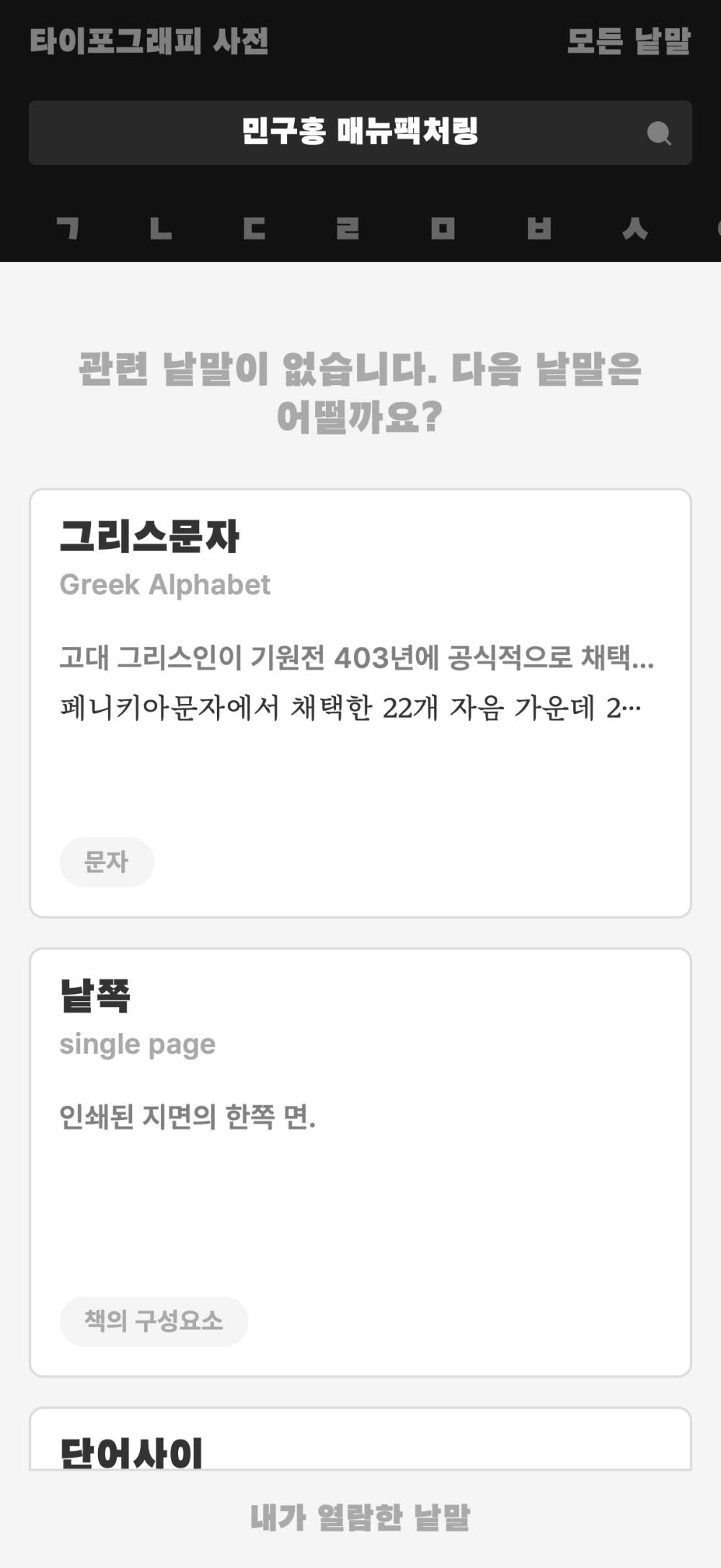
Task: Select the ㄴ consonant filter
Action: pos(161,229)
